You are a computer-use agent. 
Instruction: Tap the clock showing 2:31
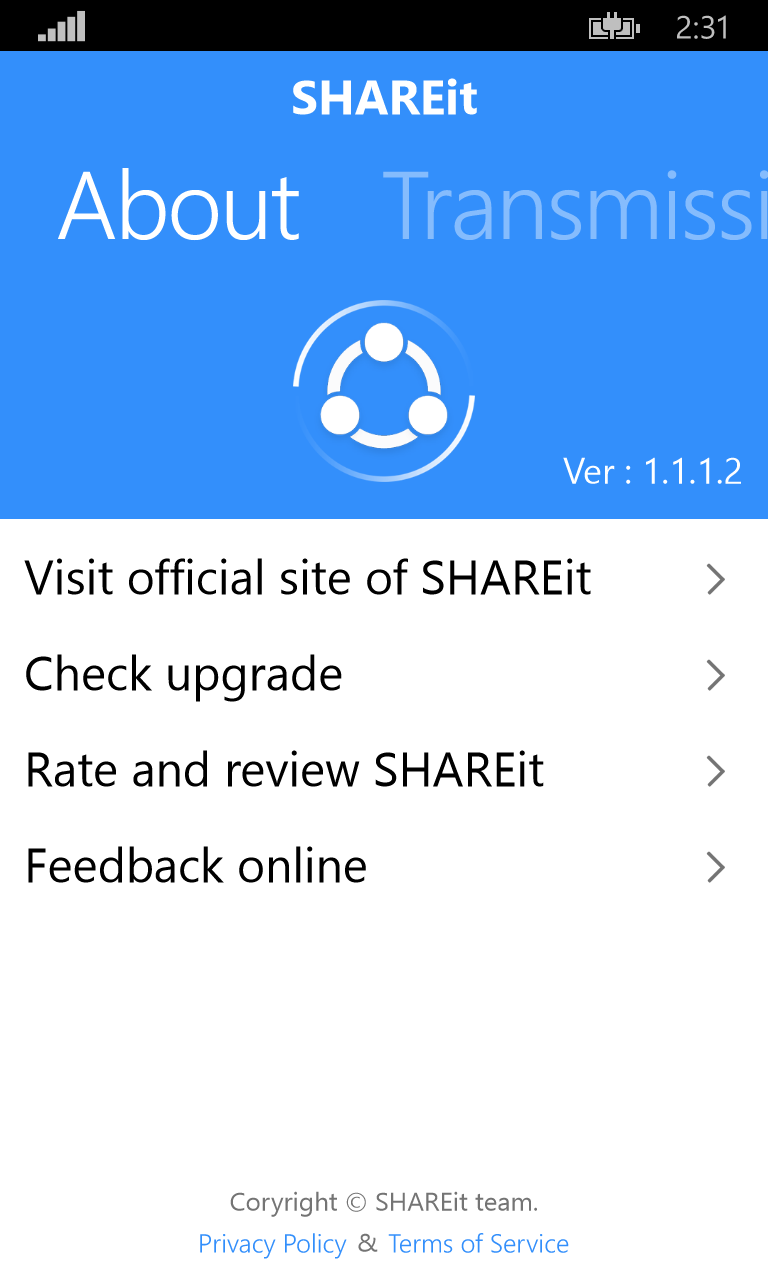(x=702, y=27)
